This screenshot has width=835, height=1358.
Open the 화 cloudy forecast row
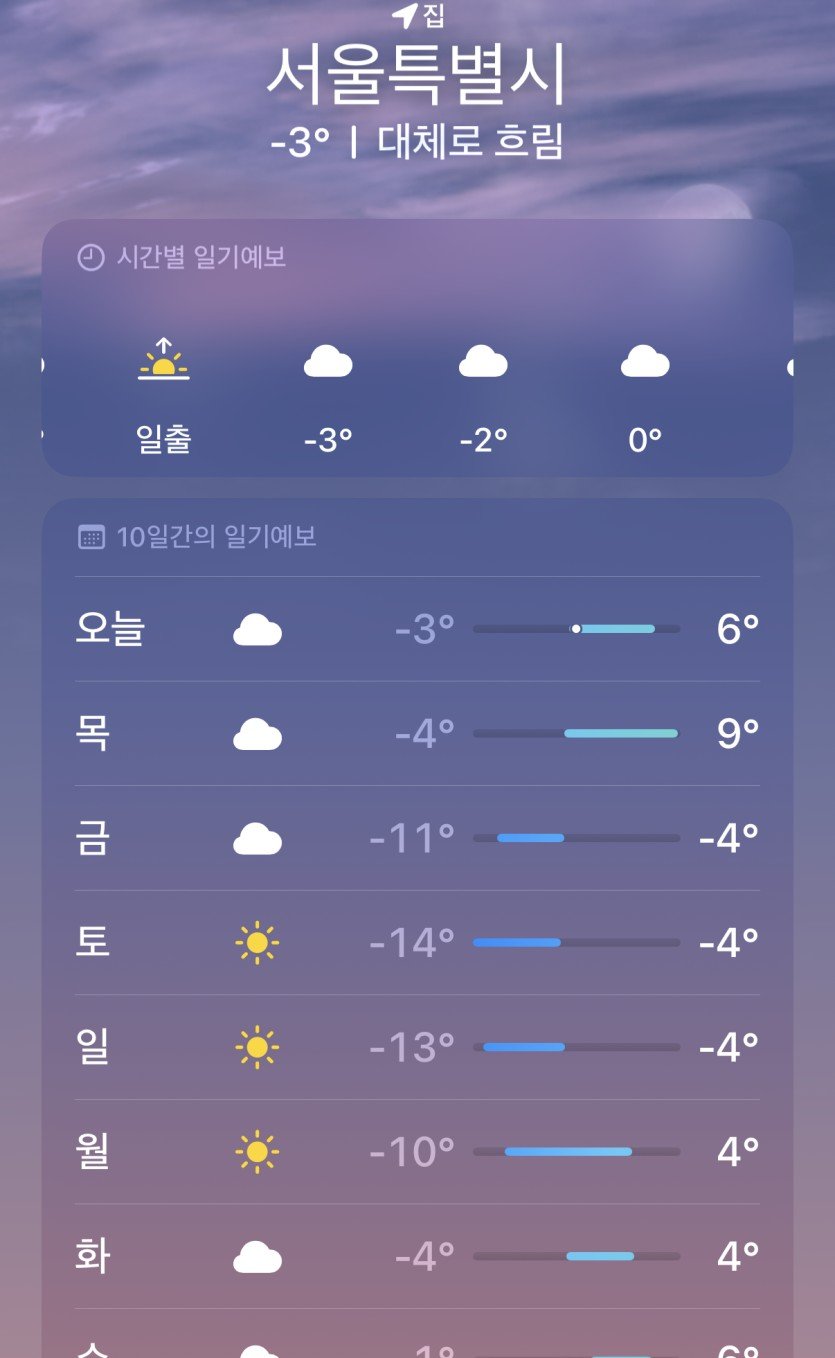416,1256
